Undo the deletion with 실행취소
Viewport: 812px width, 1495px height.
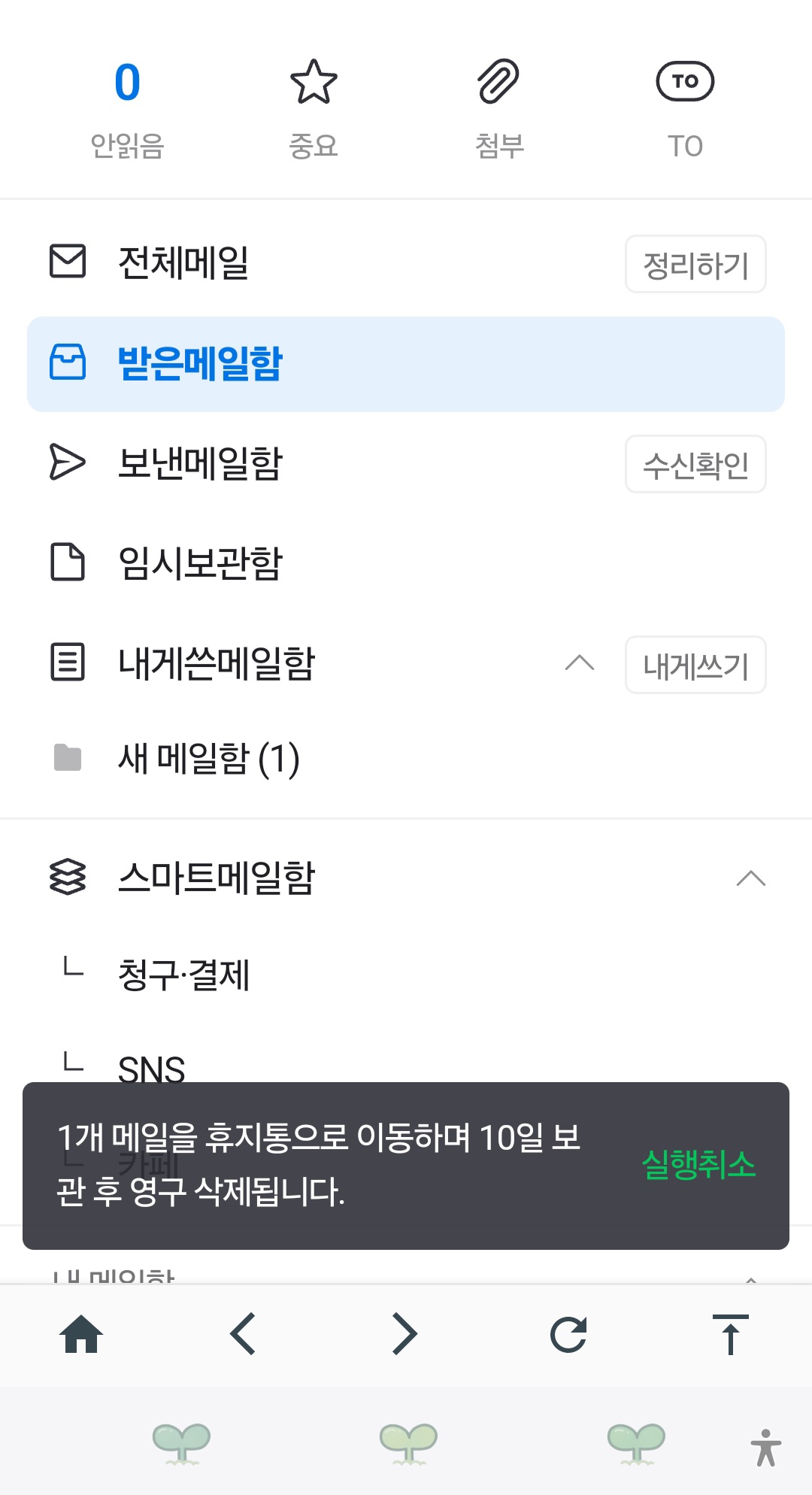[x=698, y=1165]
